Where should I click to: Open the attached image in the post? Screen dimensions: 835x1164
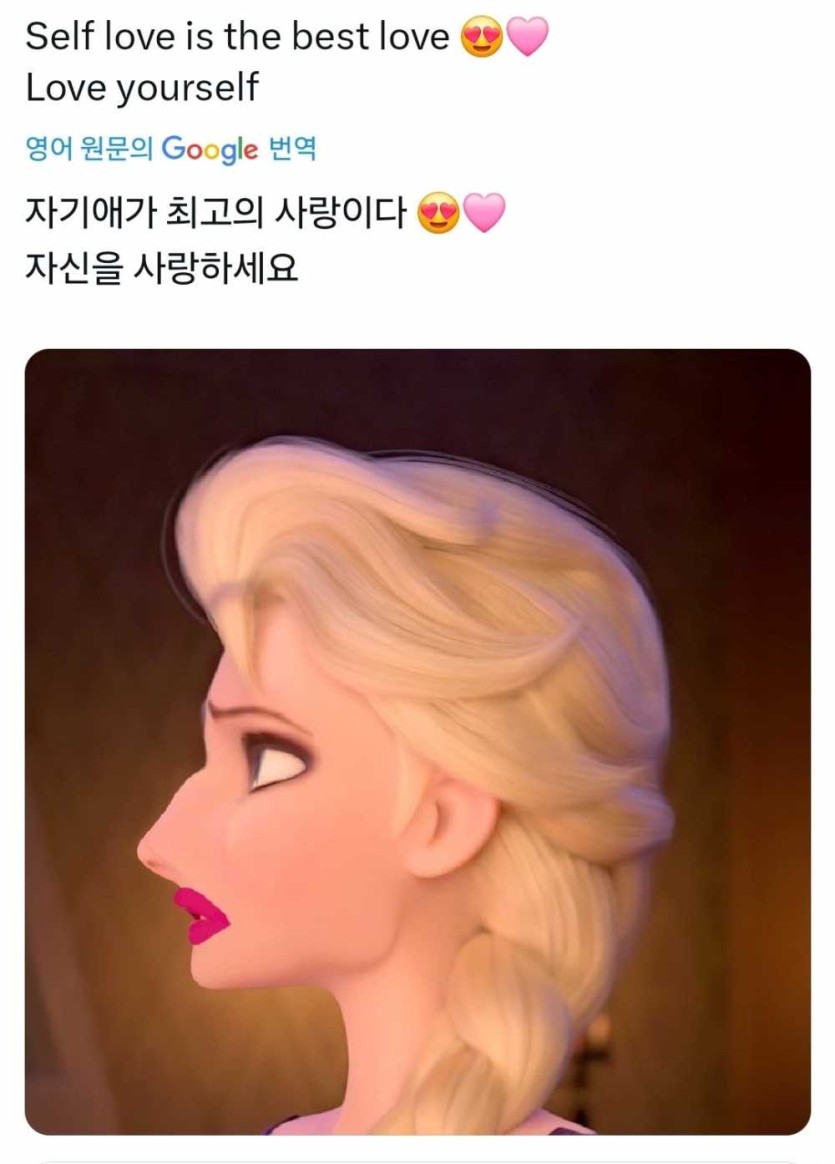pos(417,741)
